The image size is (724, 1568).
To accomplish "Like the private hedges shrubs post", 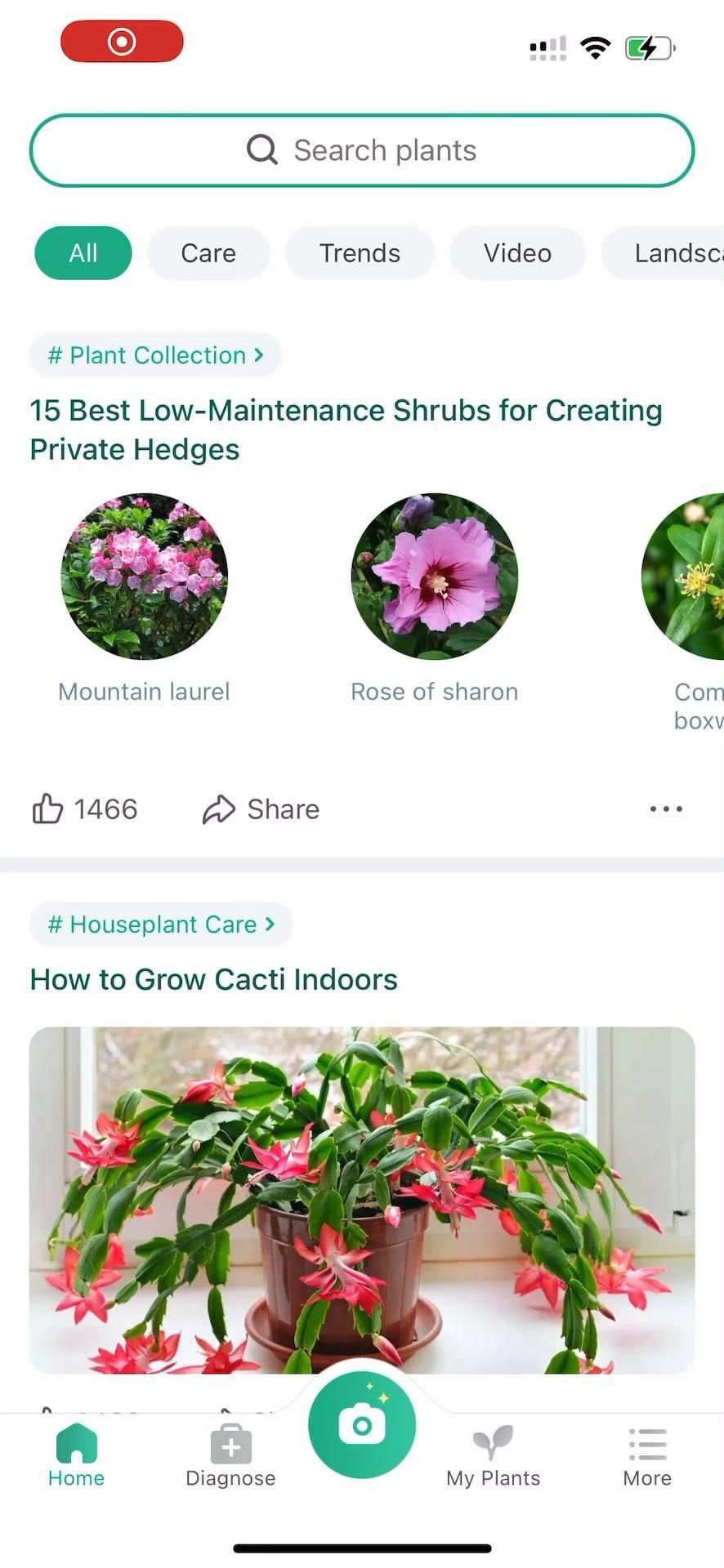I will coord(84,809).
